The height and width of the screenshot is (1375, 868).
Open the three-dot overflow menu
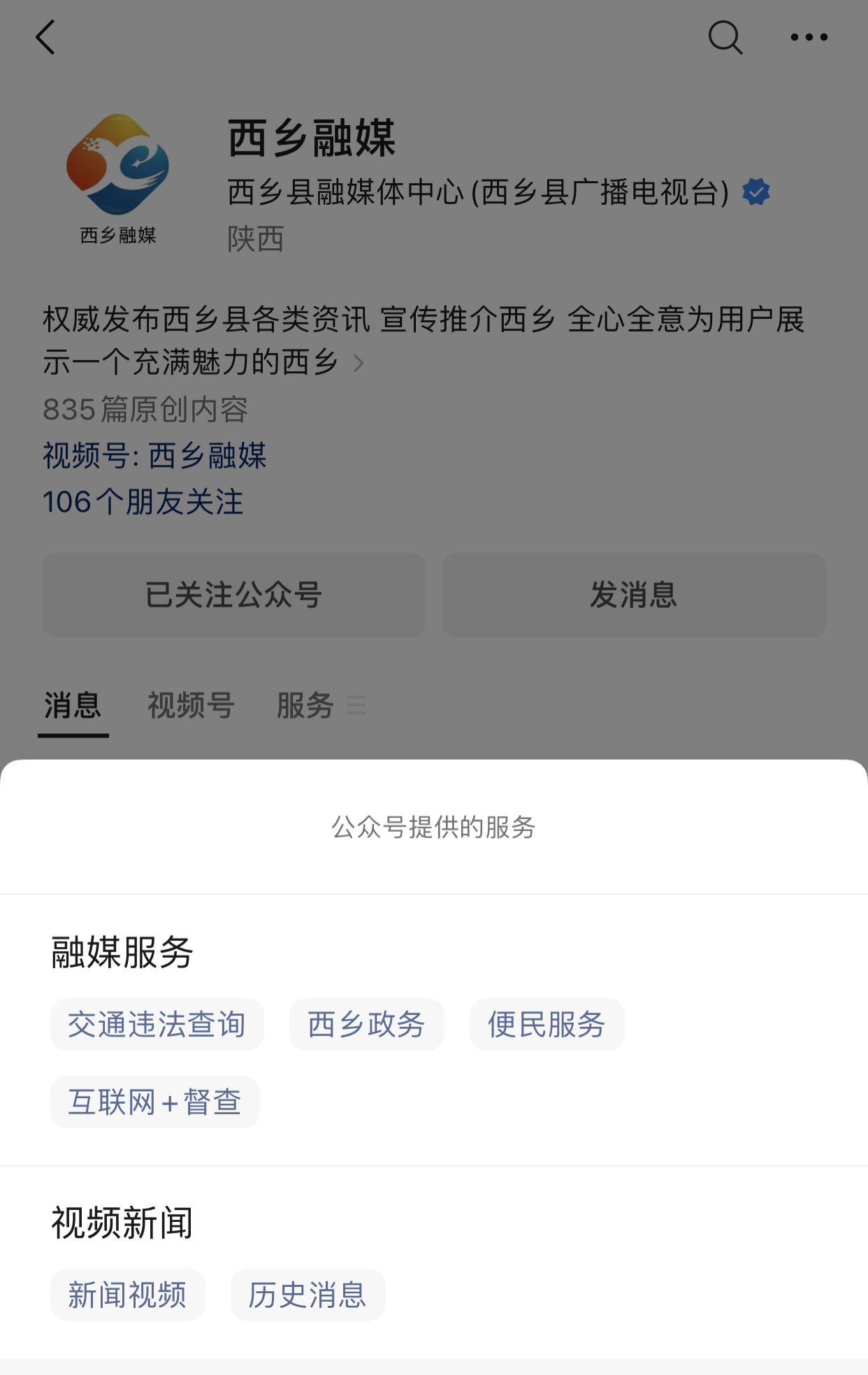[x=809, y=38]
